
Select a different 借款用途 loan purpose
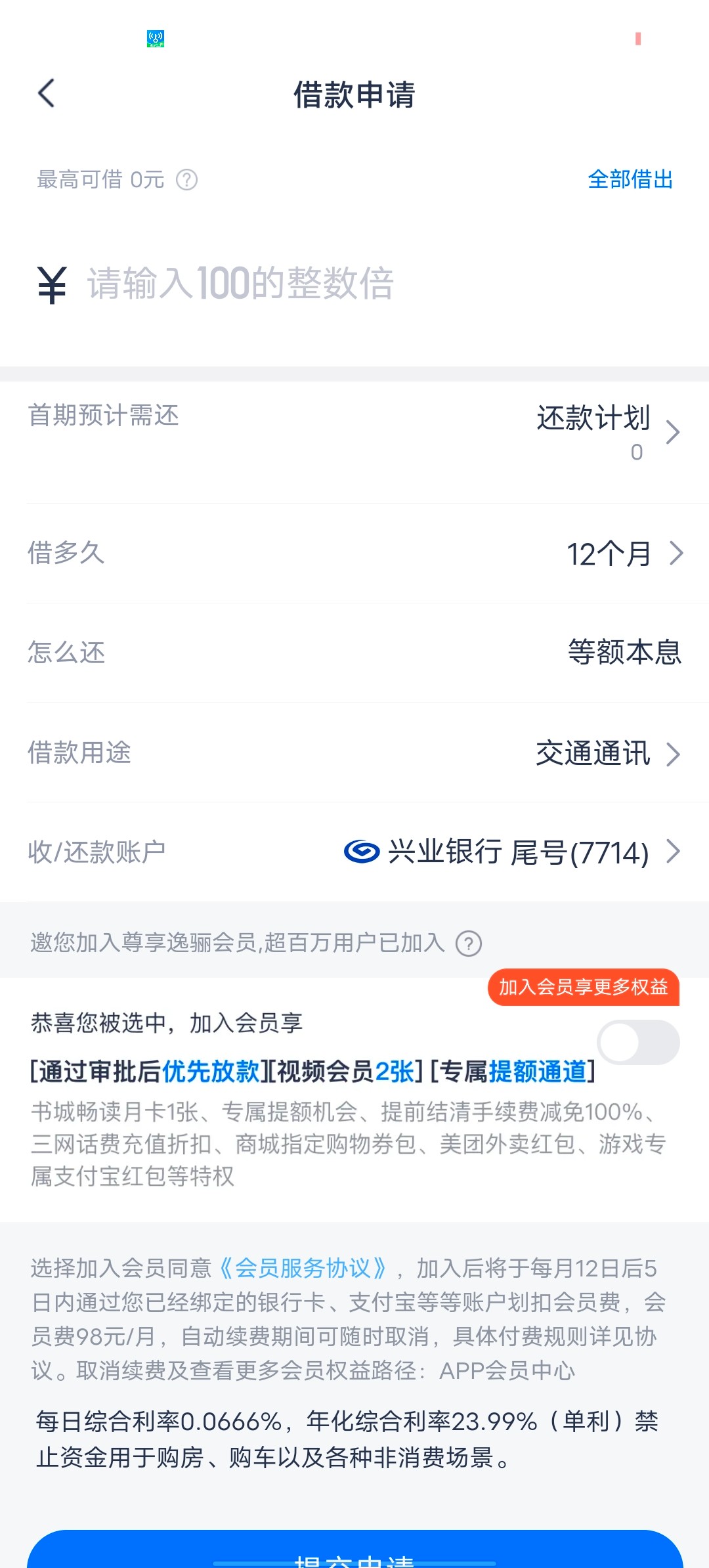(607, 753)
